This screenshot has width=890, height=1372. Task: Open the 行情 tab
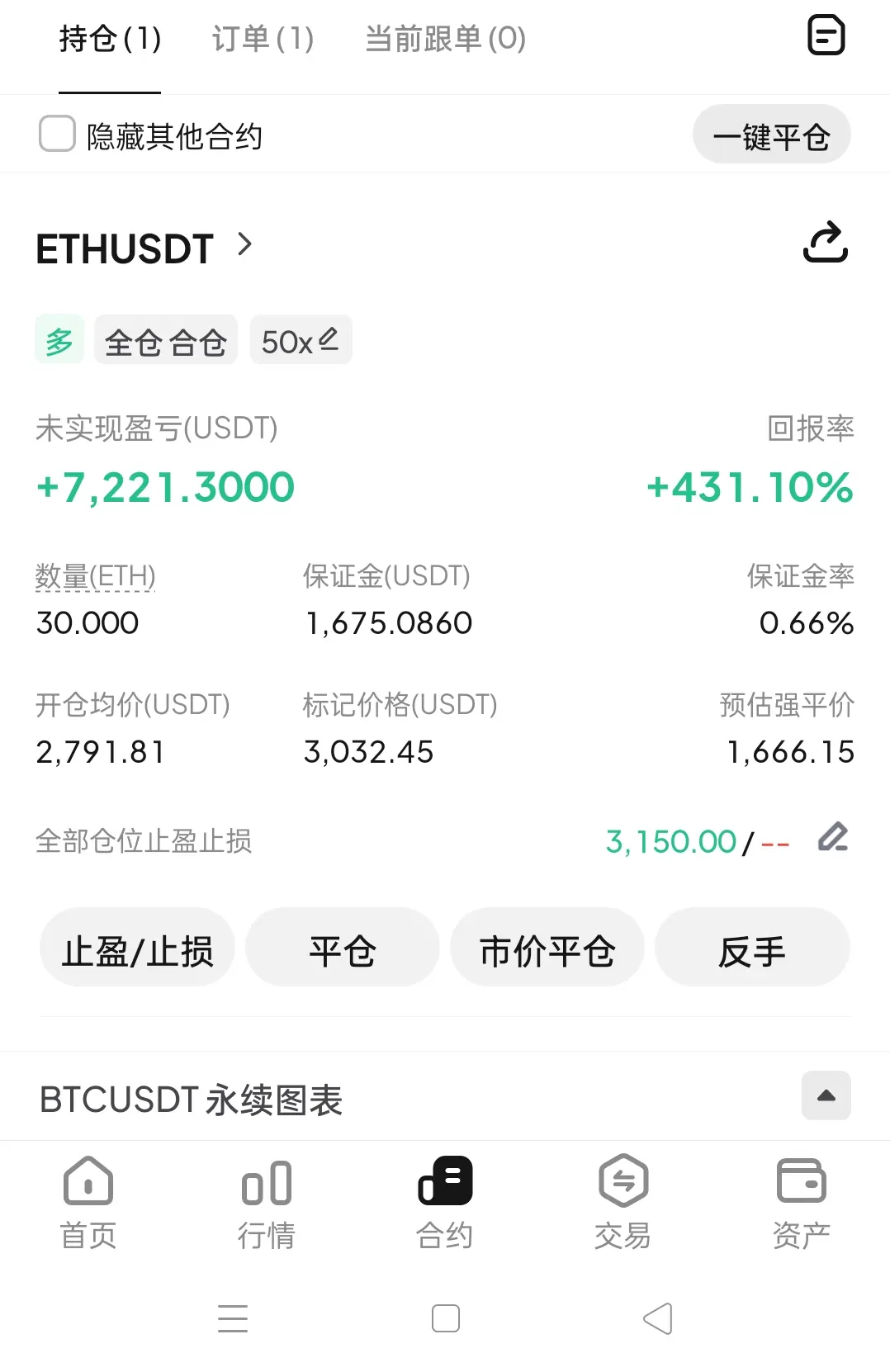click(266, 1202)
